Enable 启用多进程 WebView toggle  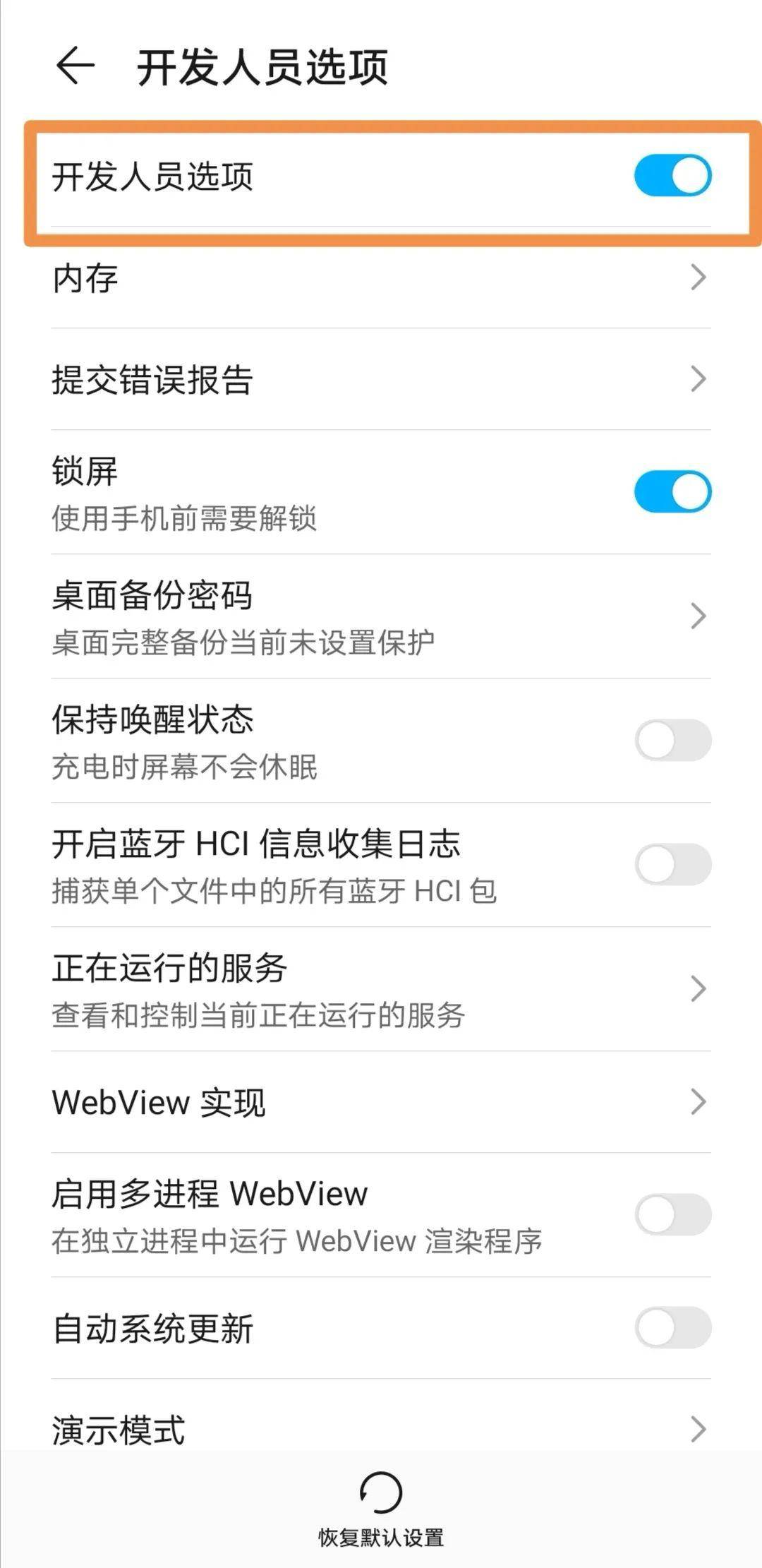(x=672, y=1215)
